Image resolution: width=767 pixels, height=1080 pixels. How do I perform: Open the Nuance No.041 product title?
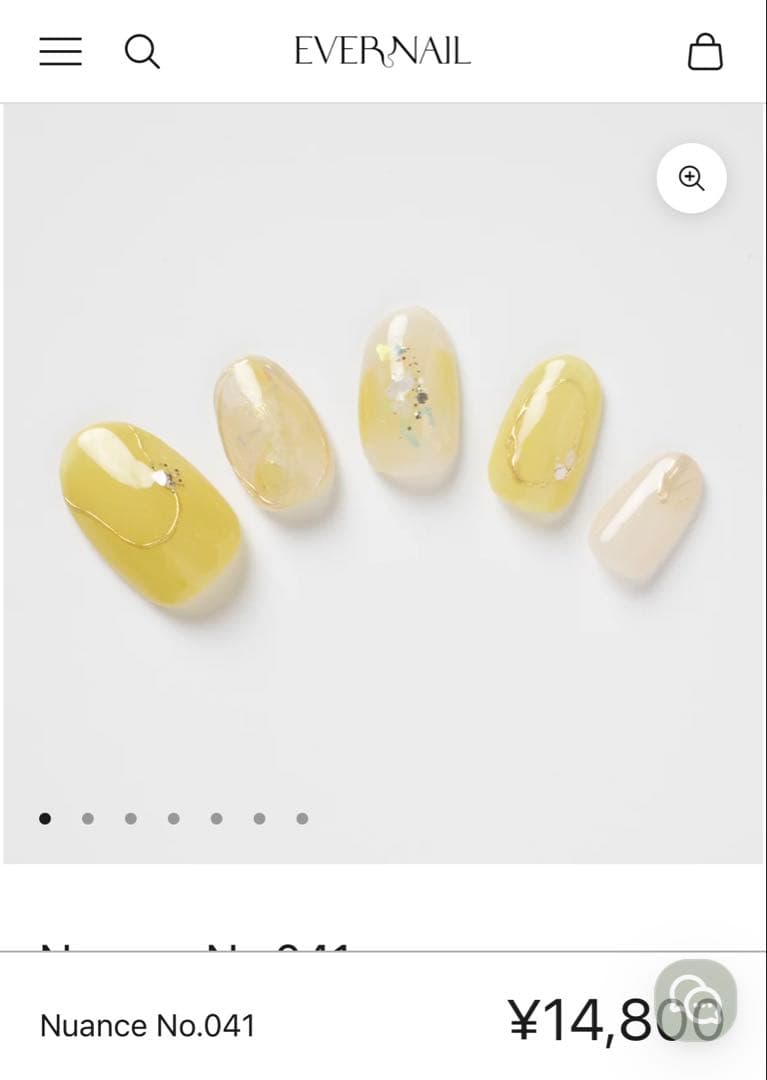click(x=146, y=1024)
